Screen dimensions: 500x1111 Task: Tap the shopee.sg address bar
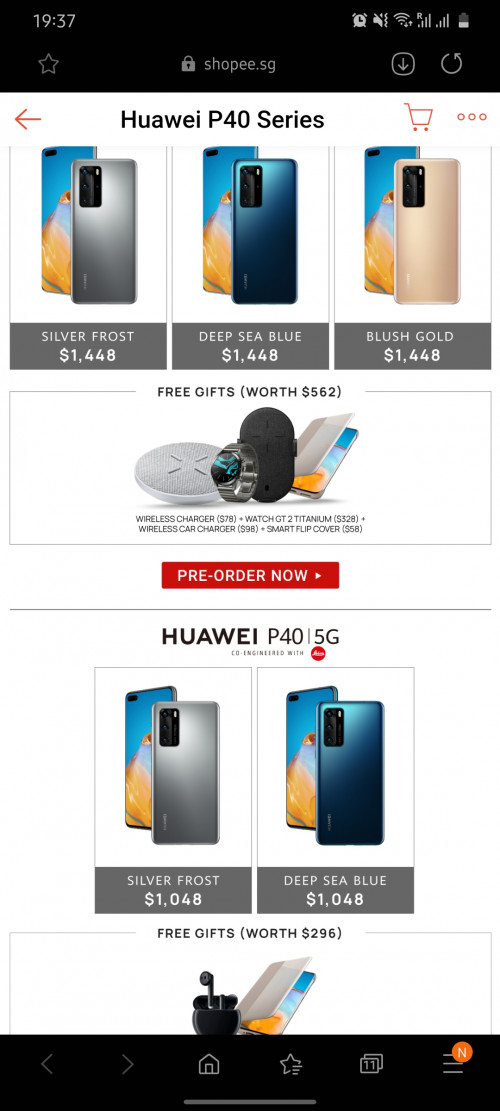pos(229,64)
